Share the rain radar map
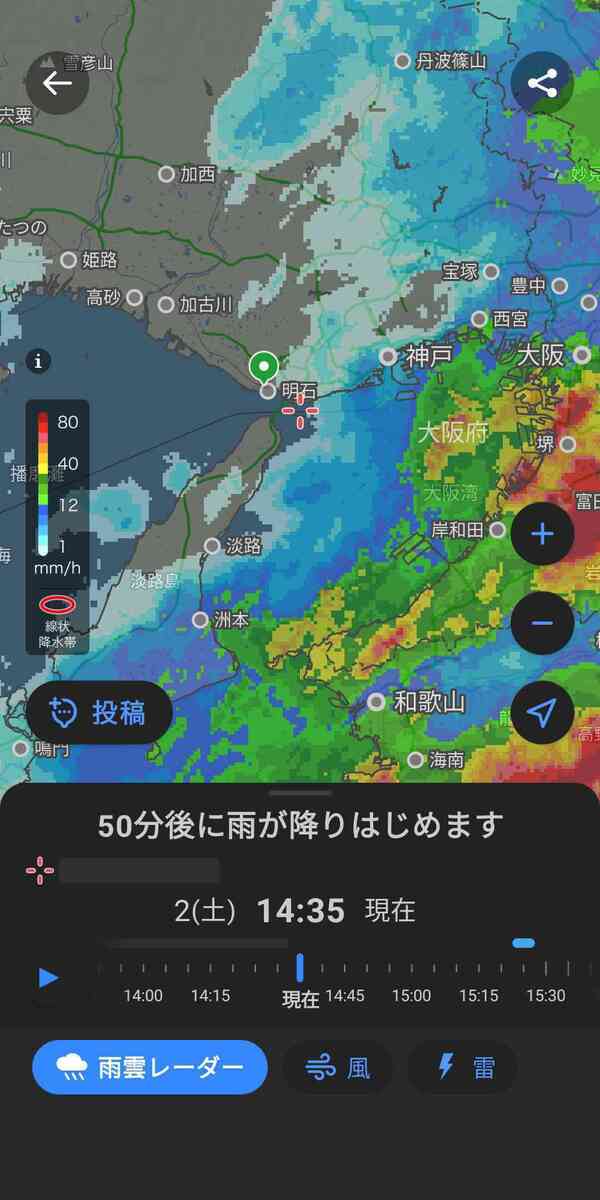This screenshot has width=600, height=1200. coord(541,82)
